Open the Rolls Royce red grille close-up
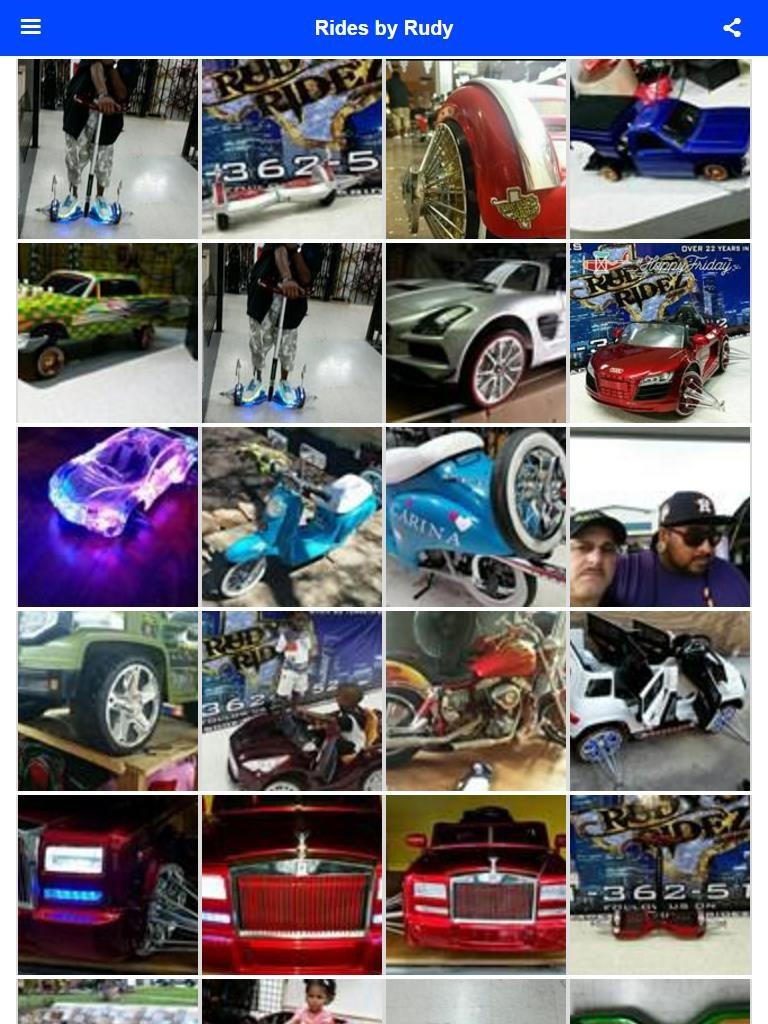768x1024 pixels. (x=292, y=885)
